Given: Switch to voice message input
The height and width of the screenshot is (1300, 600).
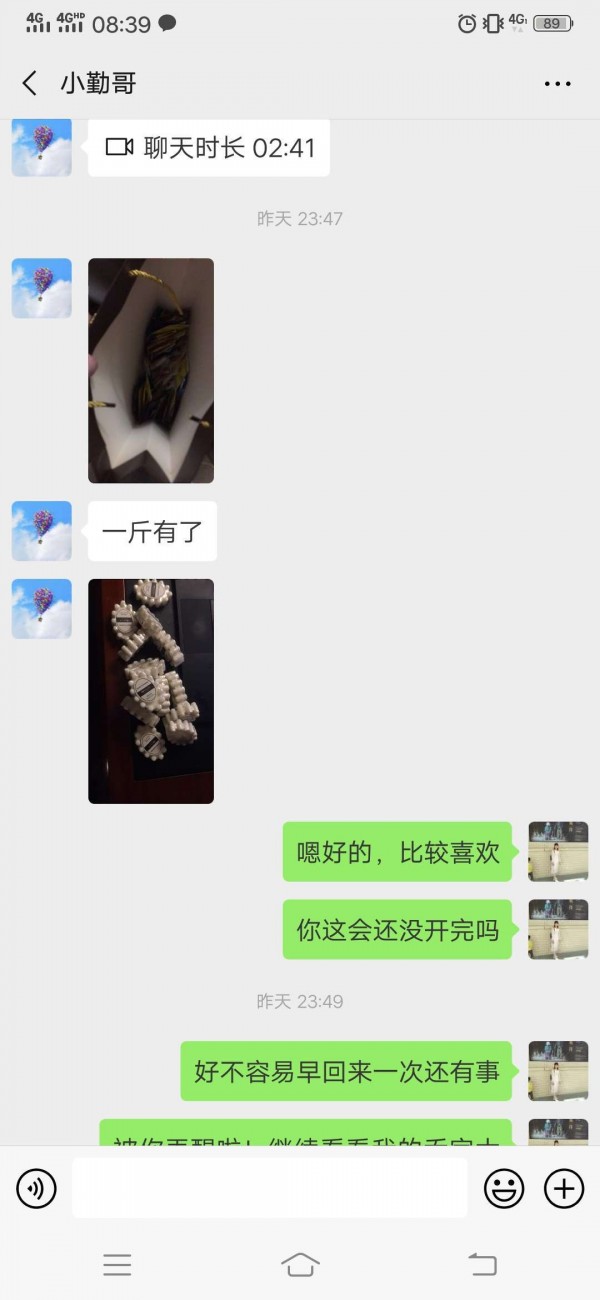Looking at the screenshot, I should pyautogui.click(x=36, y=1188).
